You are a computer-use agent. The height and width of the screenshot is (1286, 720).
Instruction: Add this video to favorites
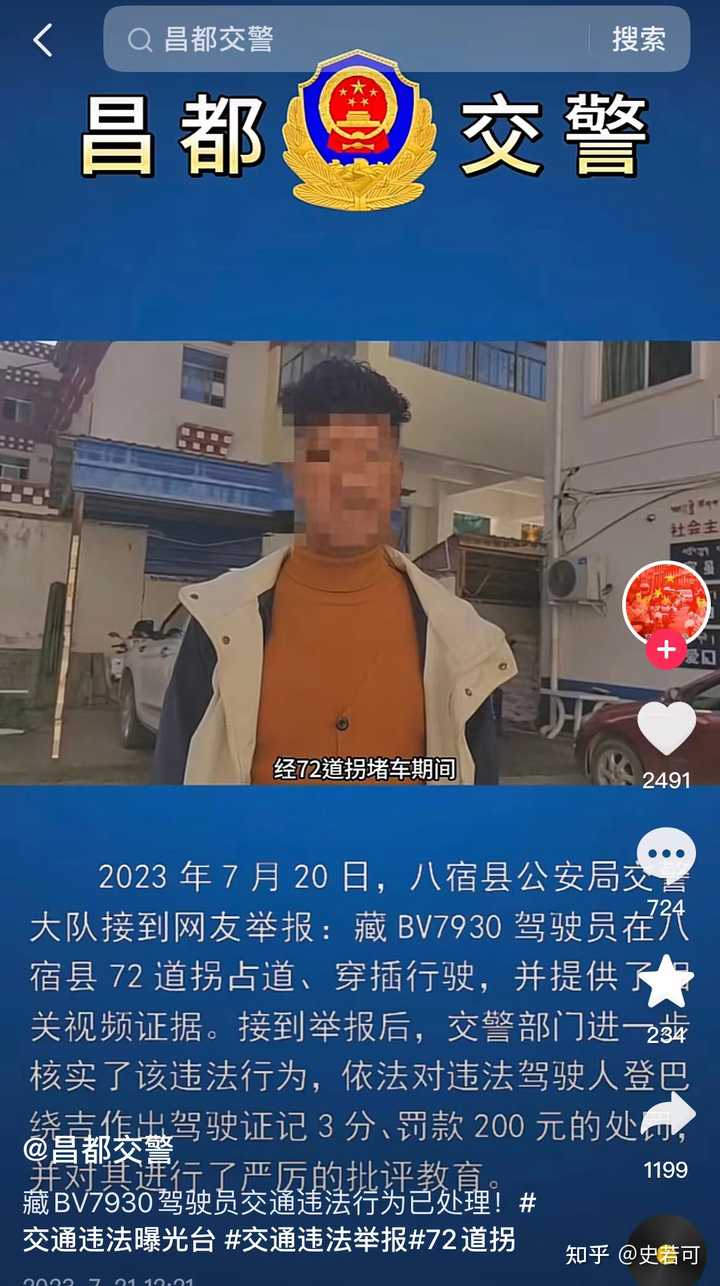coord(666,985)
